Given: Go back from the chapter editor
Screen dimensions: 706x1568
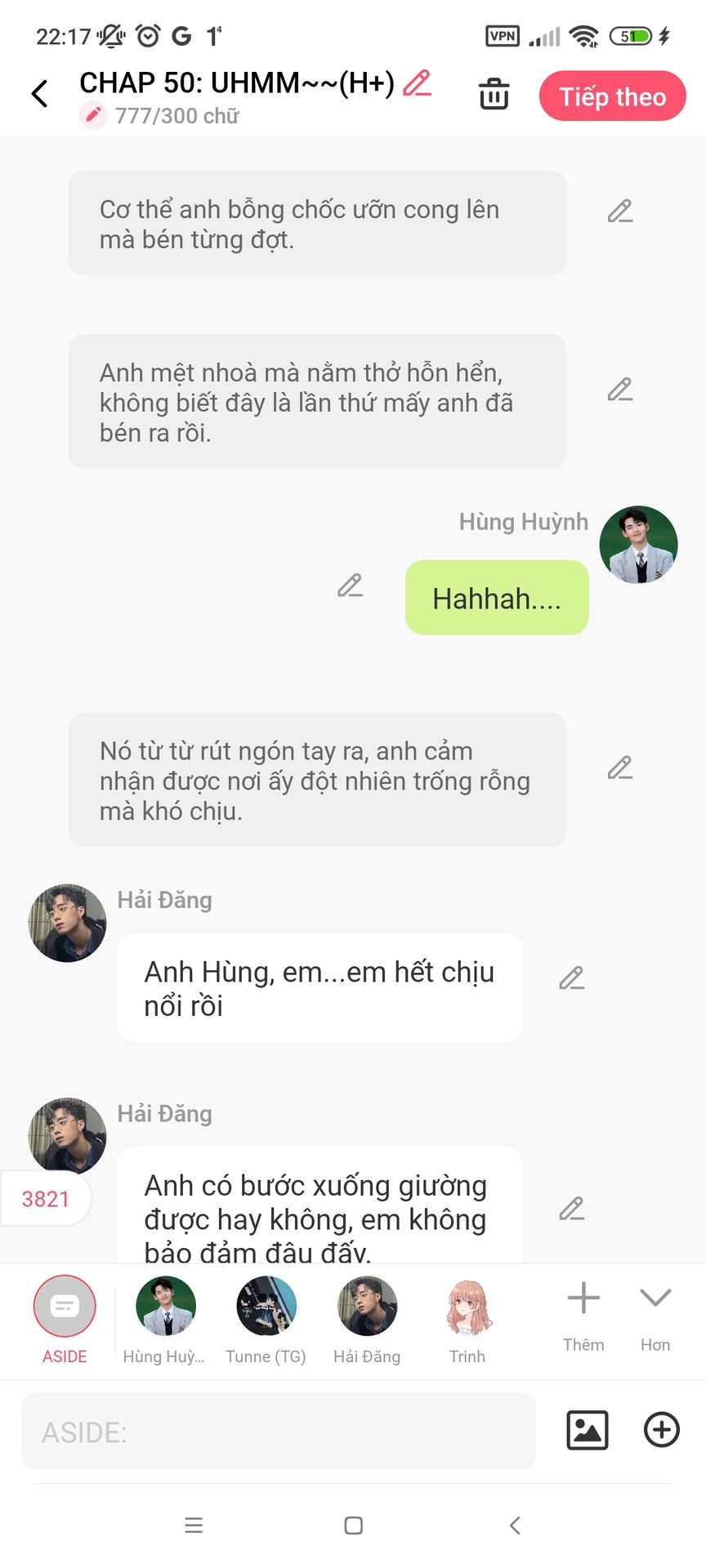Looking at the screenshot, I should click(x=39, y=94).
